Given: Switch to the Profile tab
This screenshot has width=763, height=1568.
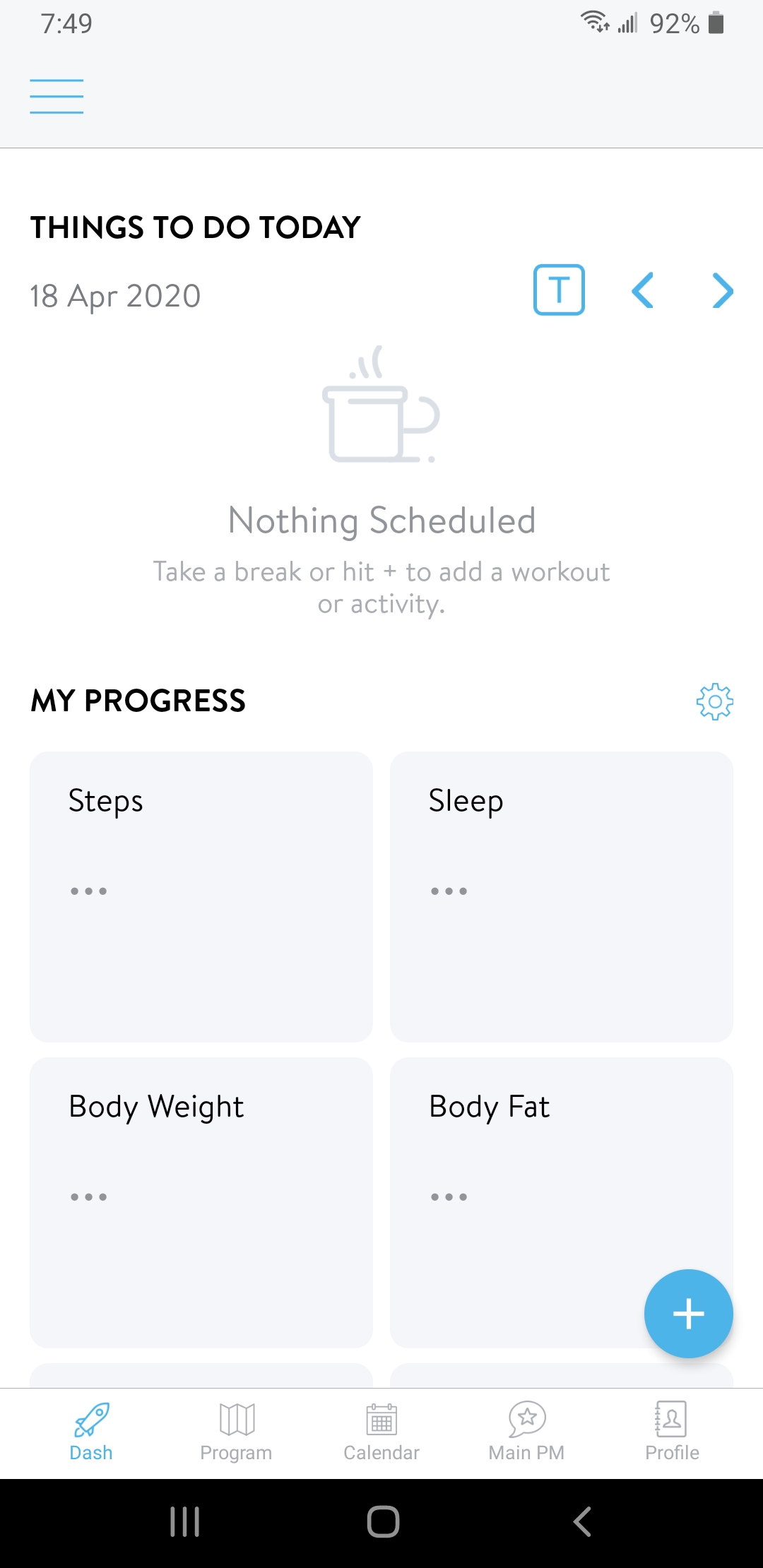Looking at the screenshot, I should coord(672,1432).
